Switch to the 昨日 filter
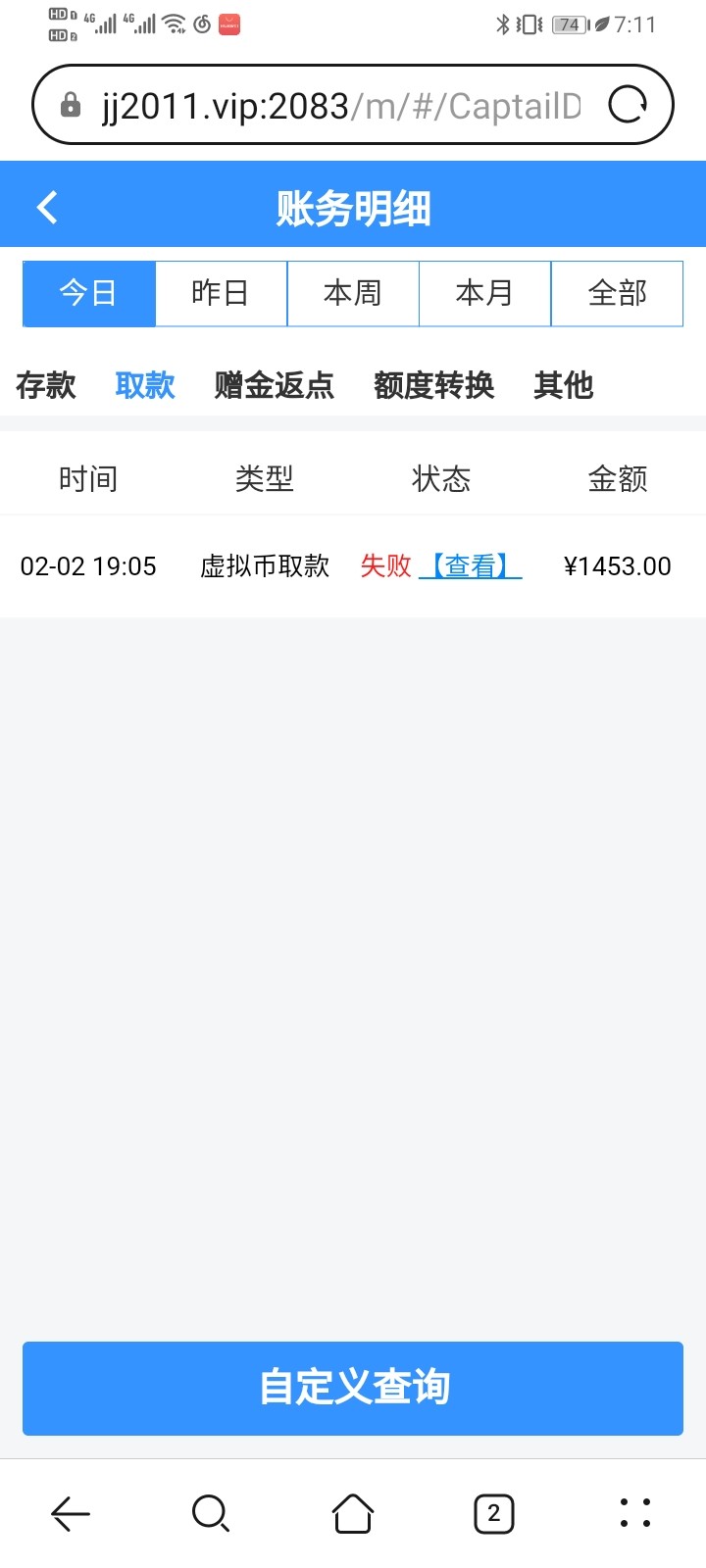The image size is (706, 1568). click(x=221, y=292)
